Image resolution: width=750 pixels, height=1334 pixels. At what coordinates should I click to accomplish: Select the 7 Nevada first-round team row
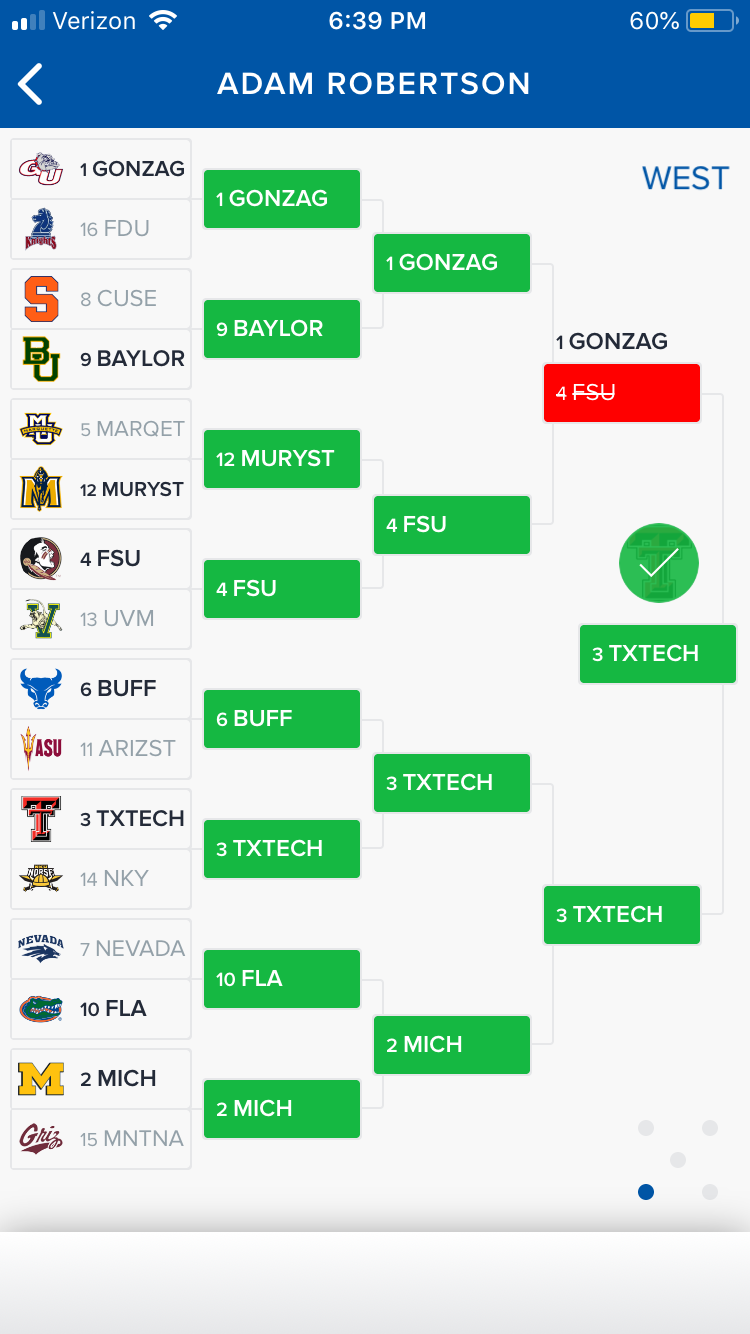(x=101, y=949)
